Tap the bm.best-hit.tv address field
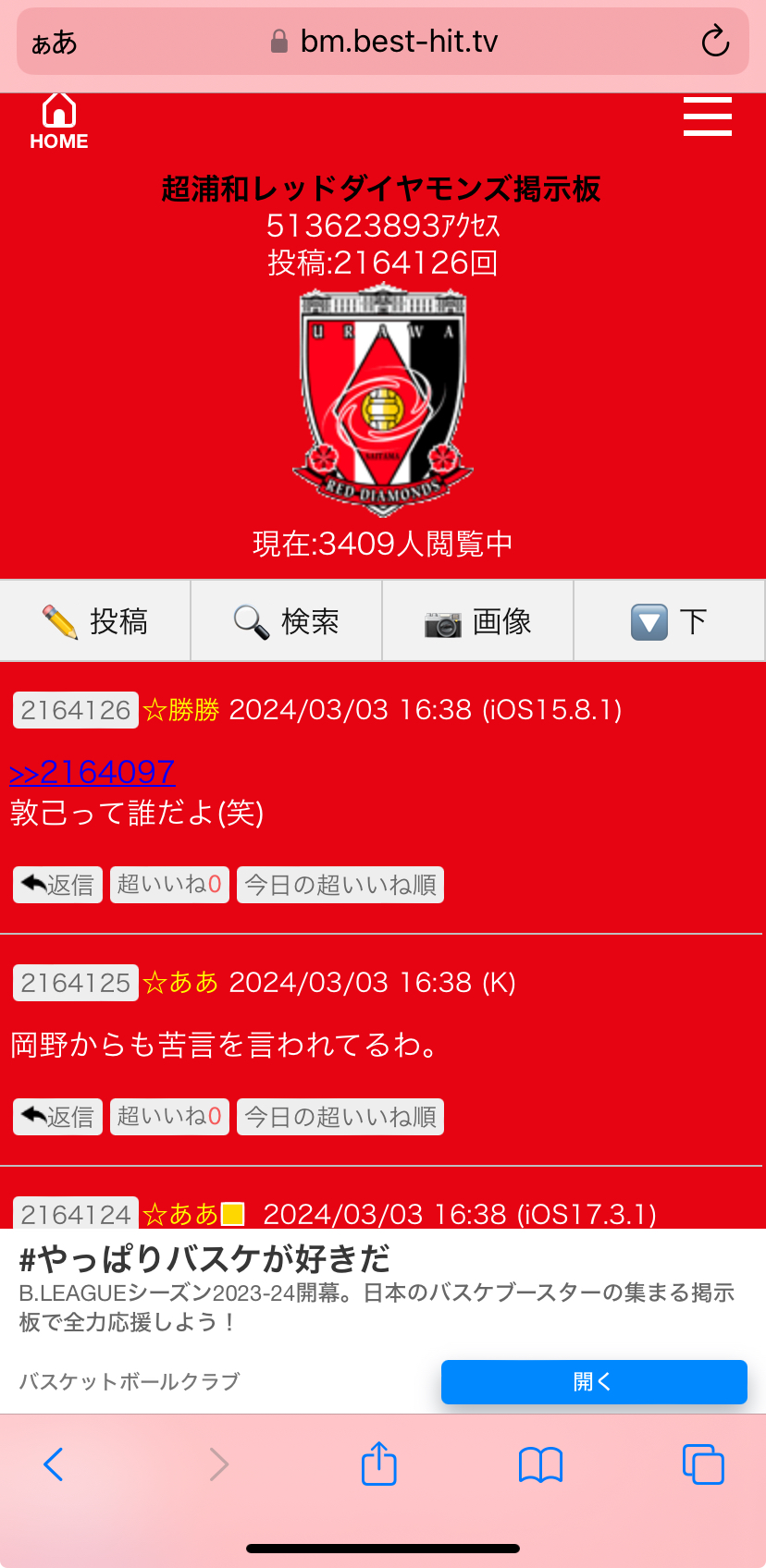 [x=384, y=42]
